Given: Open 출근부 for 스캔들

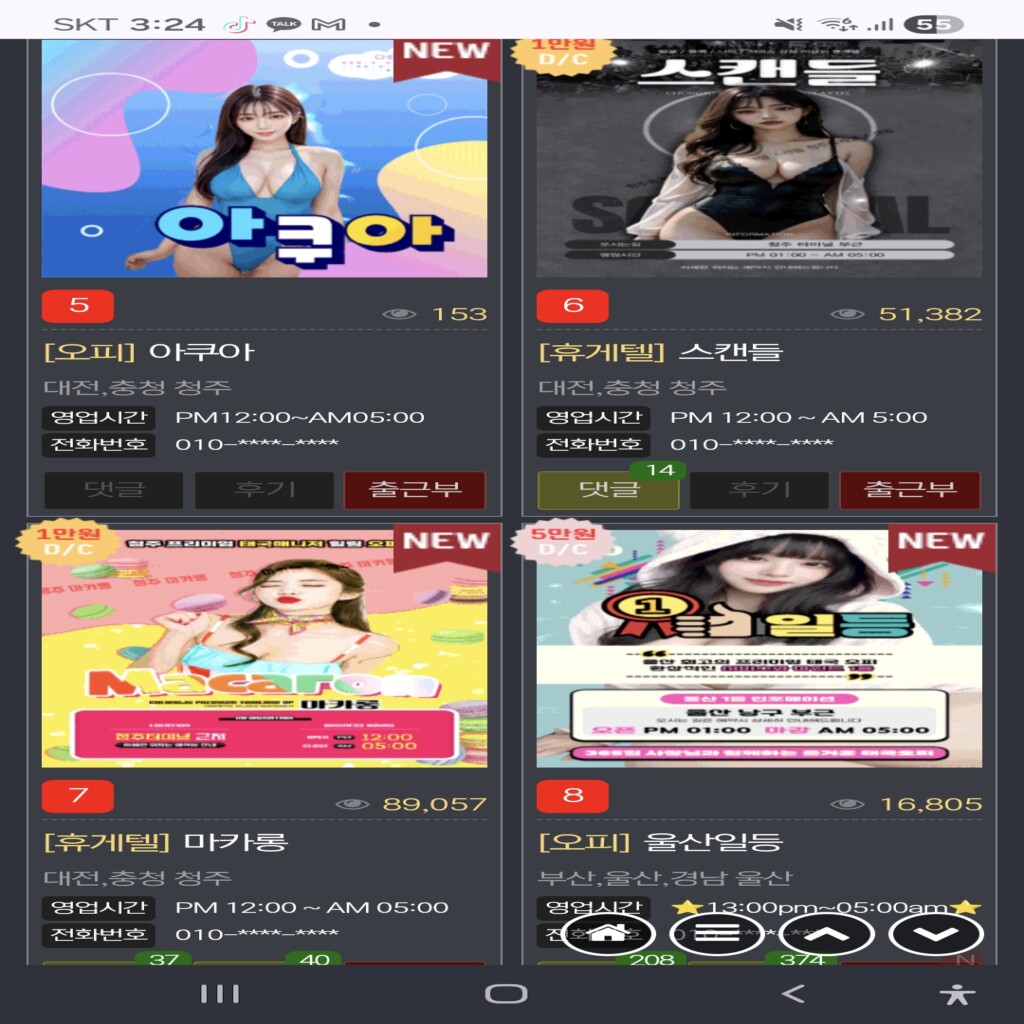Looking at the screenshot, I should click(x=909, y=490).
